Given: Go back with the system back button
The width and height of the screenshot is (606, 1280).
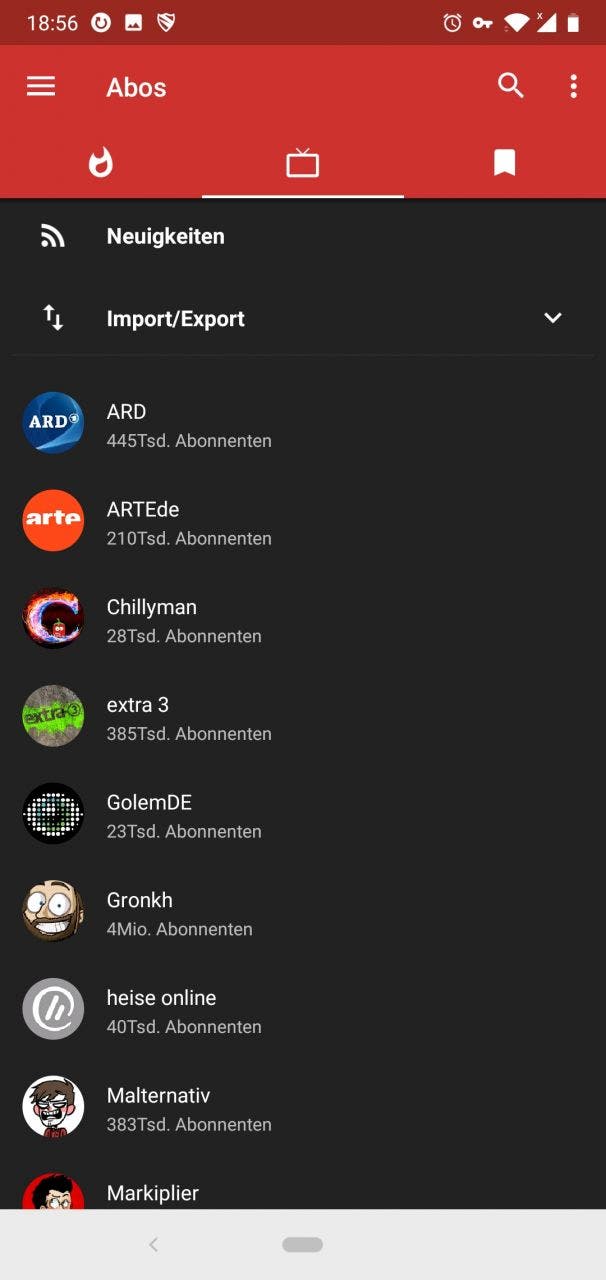Looking at the screenshot, I should coord(153,1245).
